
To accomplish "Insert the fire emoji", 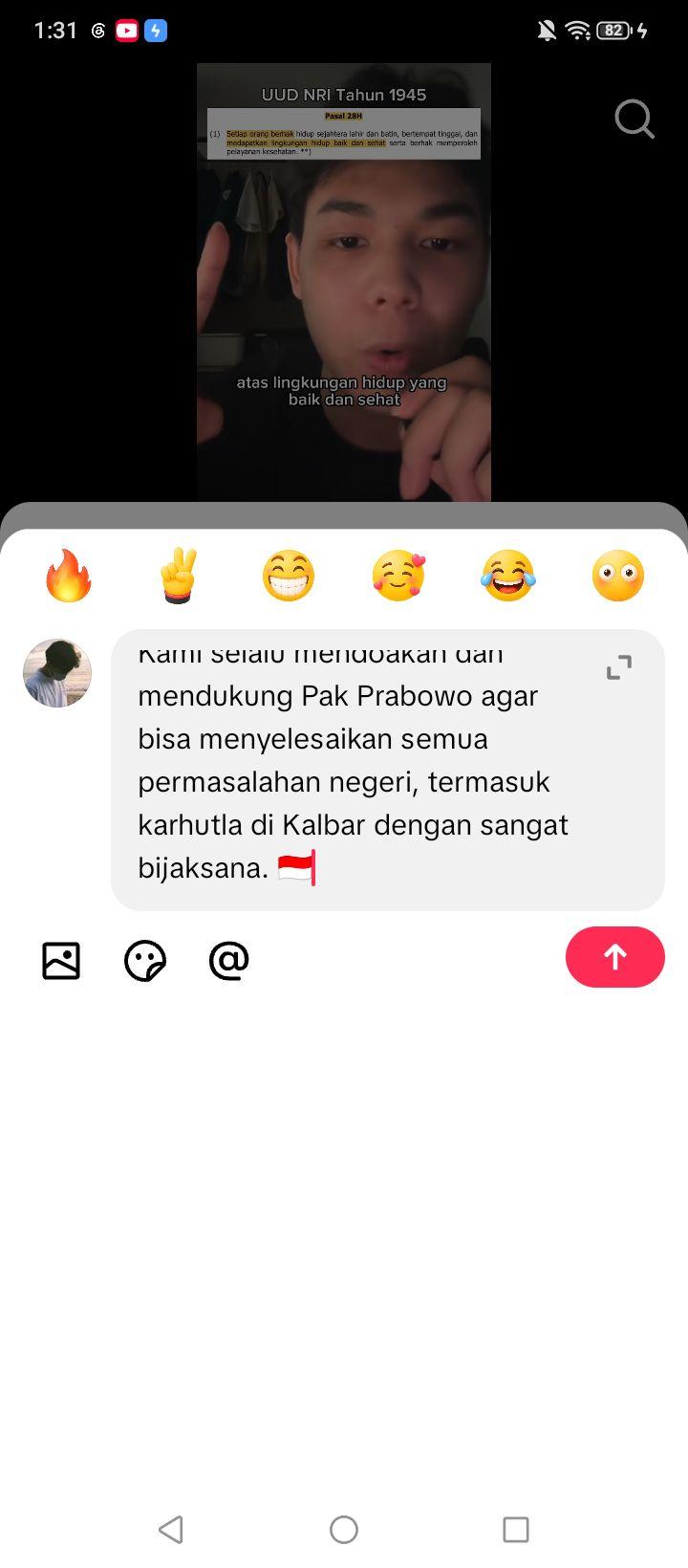I will coord(69,576).
